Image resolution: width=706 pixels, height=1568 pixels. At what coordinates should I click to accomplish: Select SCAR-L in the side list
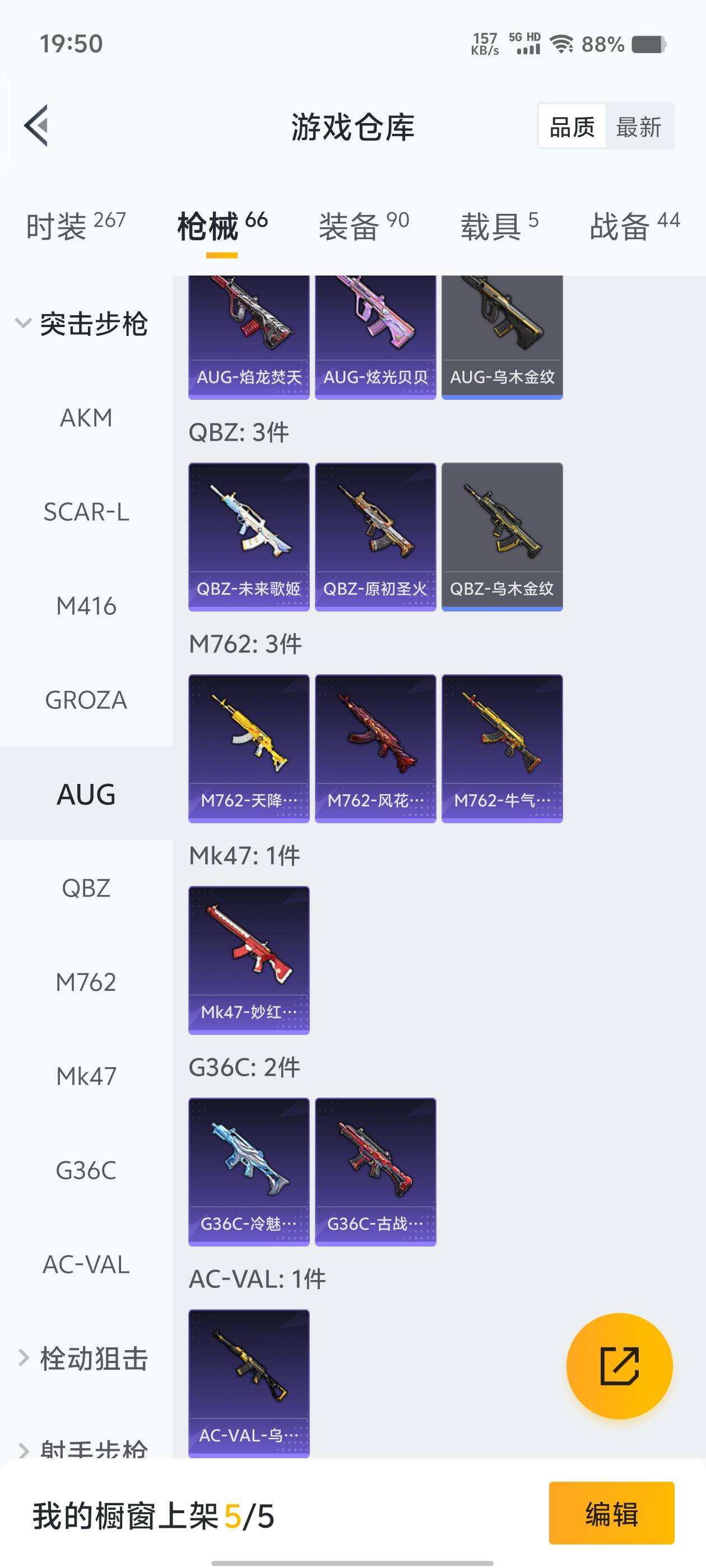click(86, 512)
